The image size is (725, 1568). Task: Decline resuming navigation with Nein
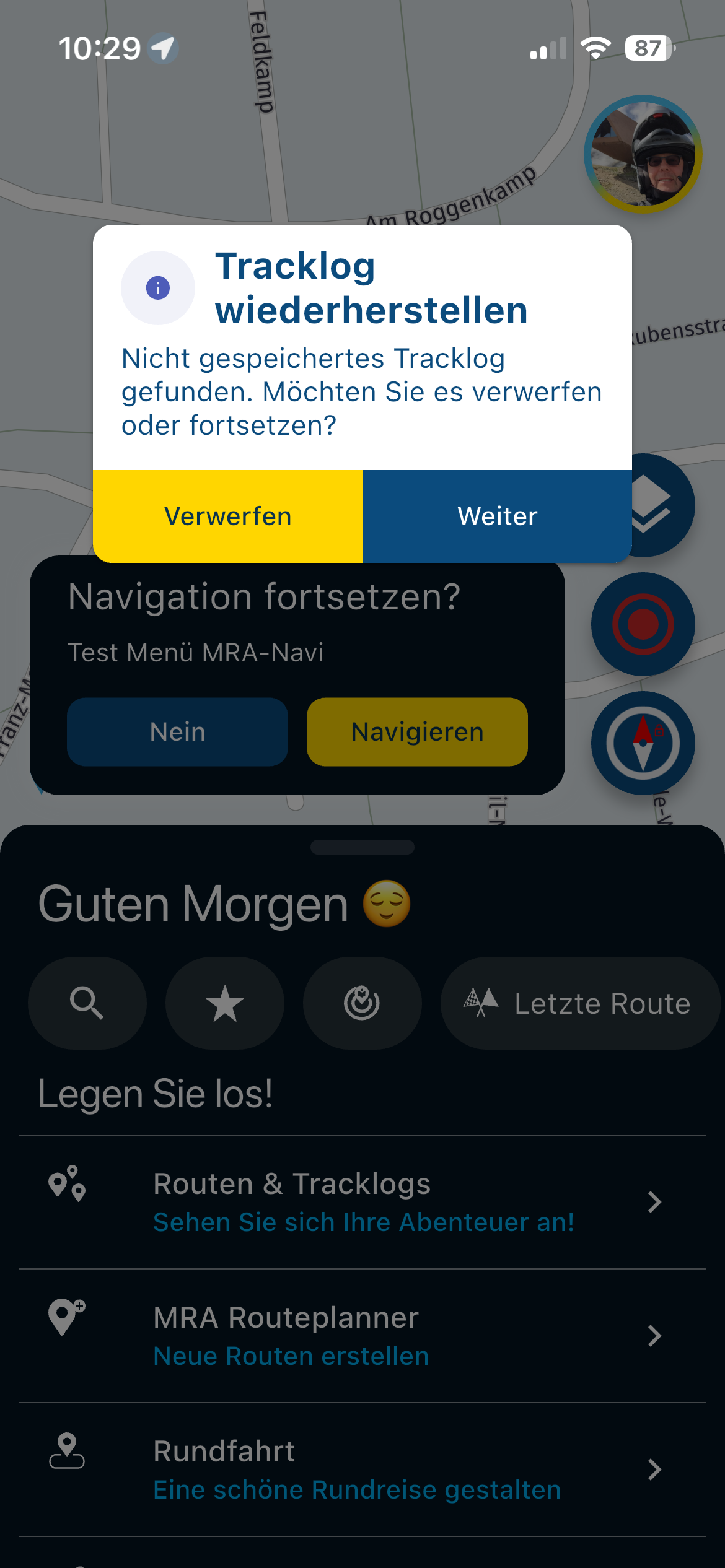click(177, 731)
